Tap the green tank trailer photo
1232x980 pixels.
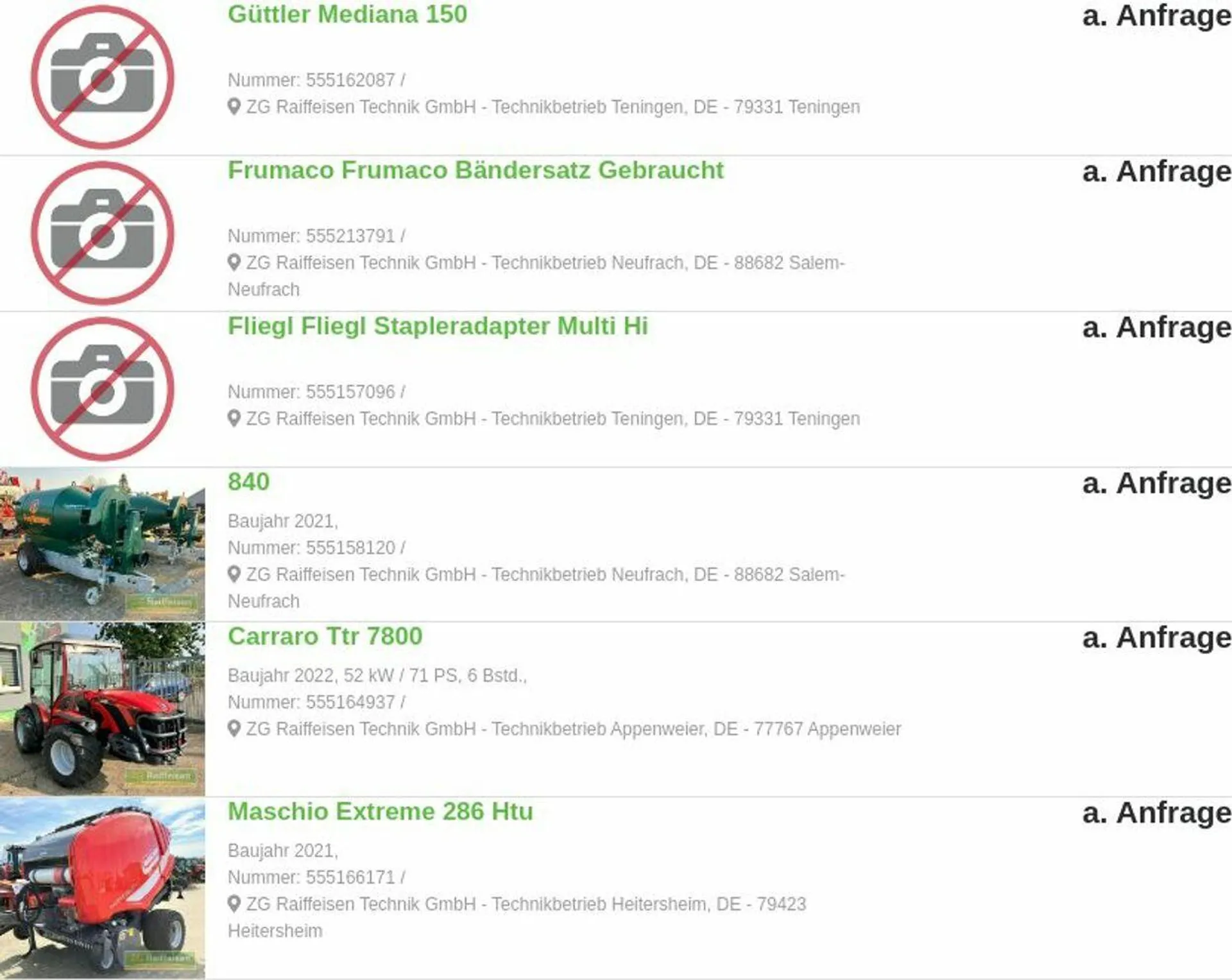click(x=103, y=544)
